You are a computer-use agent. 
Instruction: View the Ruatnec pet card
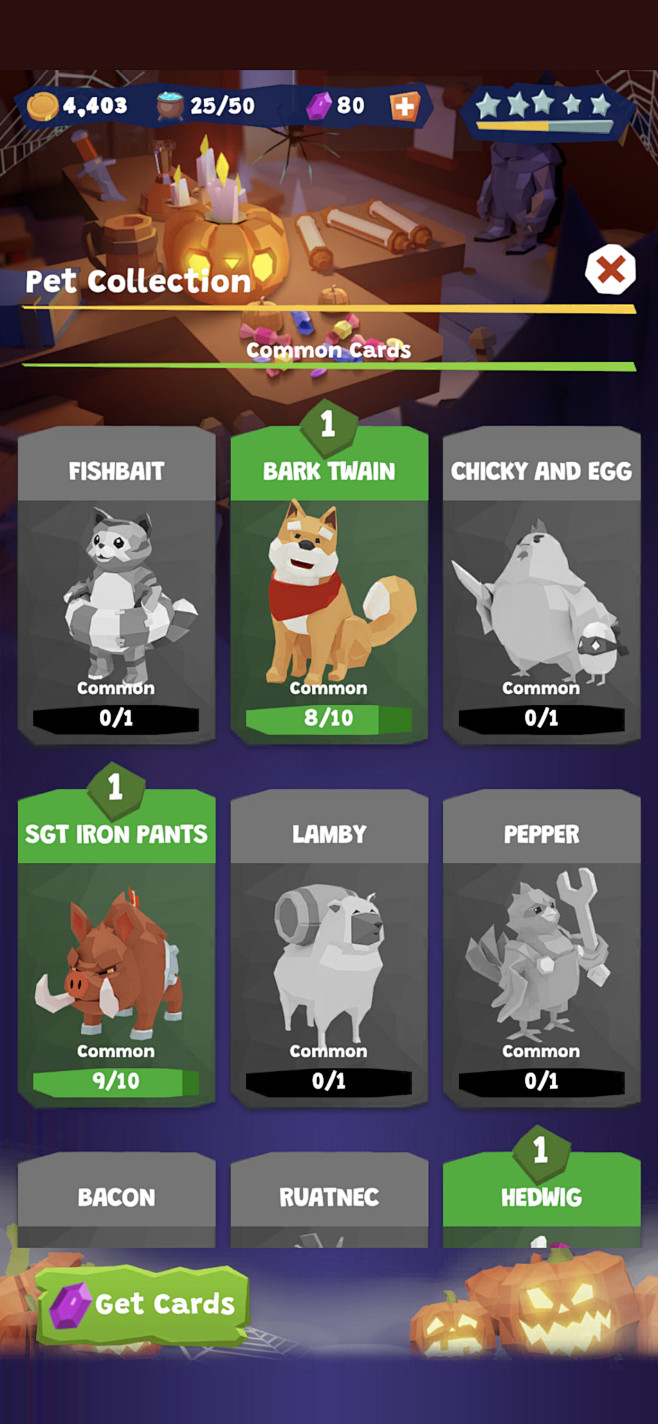[329, 1199]
